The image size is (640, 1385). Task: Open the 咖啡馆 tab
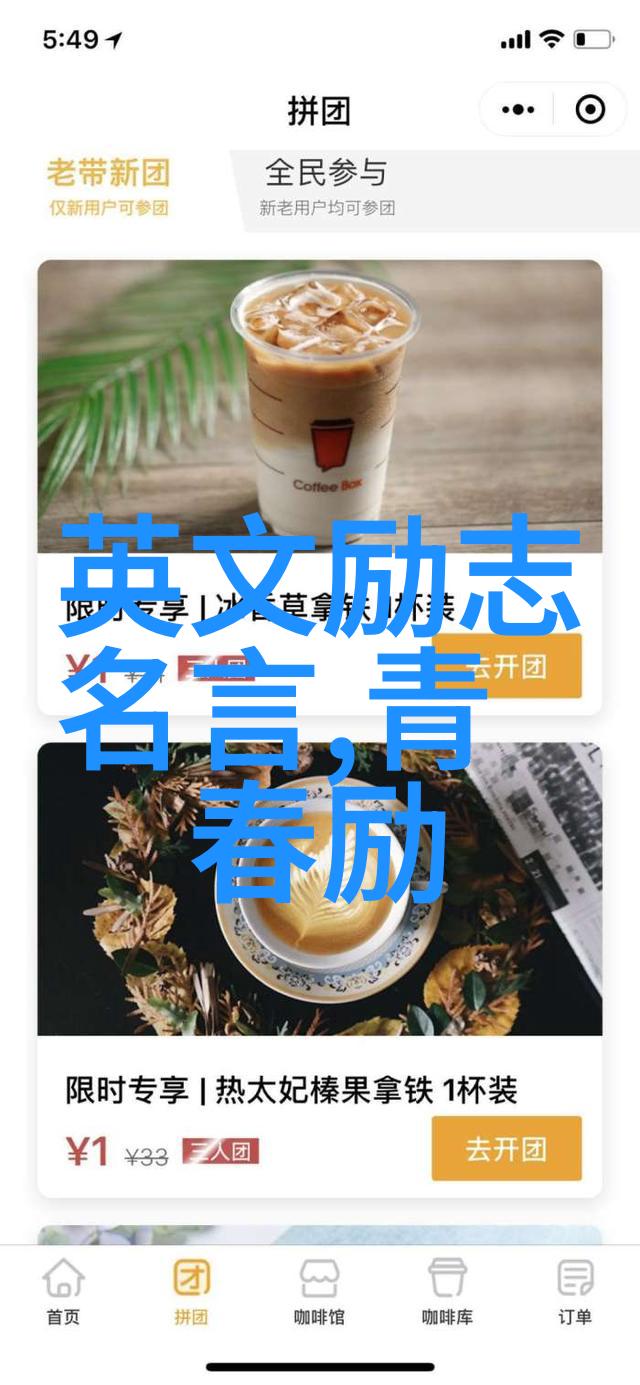tap(319, 1291)
